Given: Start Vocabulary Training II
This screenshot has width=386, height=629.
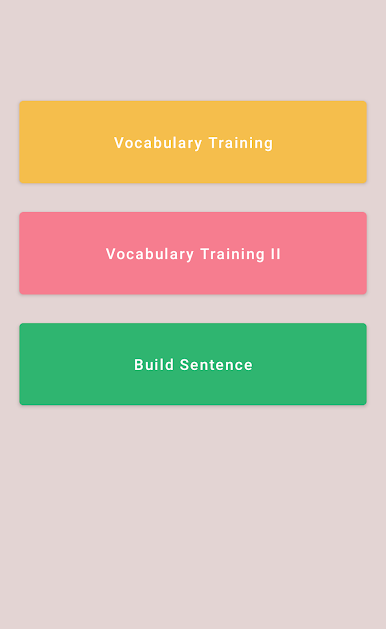Looking at the screenshot, I should [x=193, y=253].
